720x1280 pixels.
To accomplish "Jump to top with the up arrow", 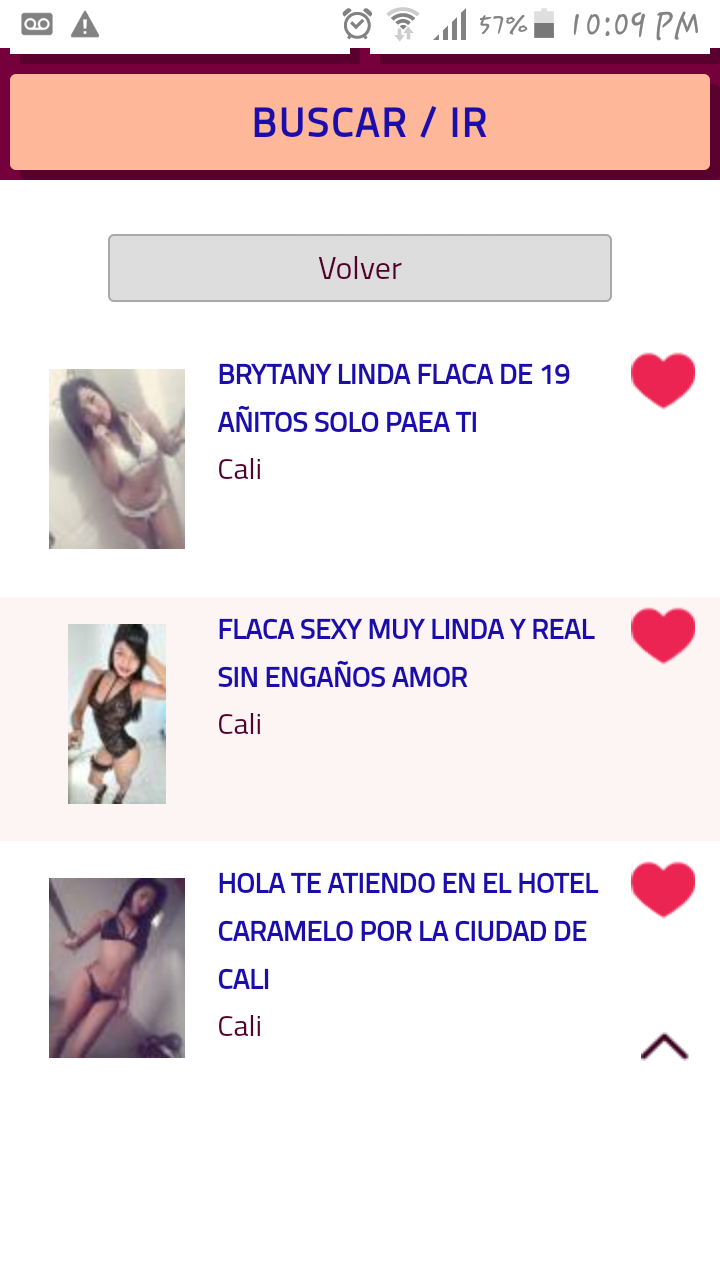I will pos(664,1047).
